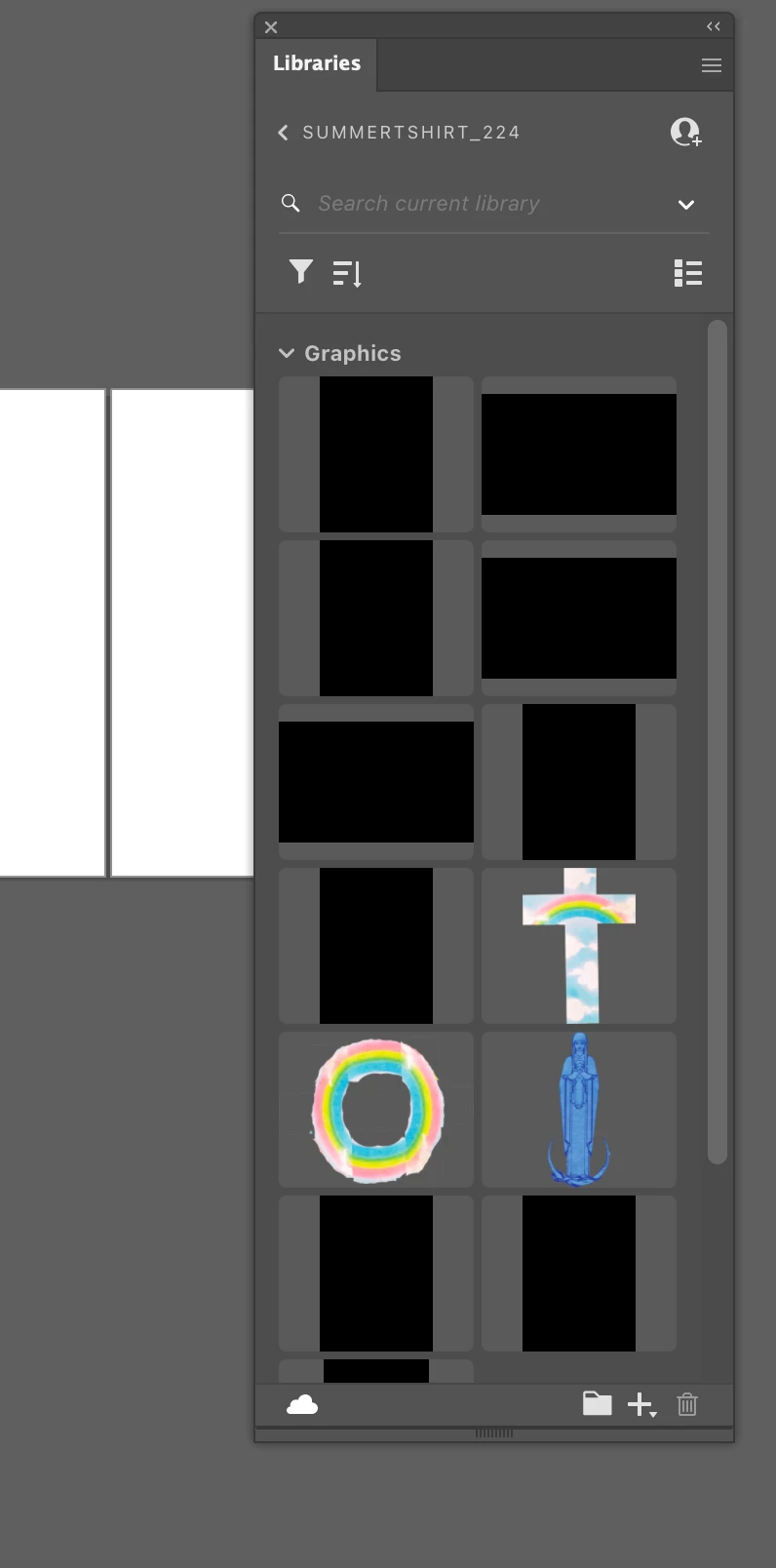Screen dimensions: 776x1568
Task: Open the sort options
Action: (347, 274)
